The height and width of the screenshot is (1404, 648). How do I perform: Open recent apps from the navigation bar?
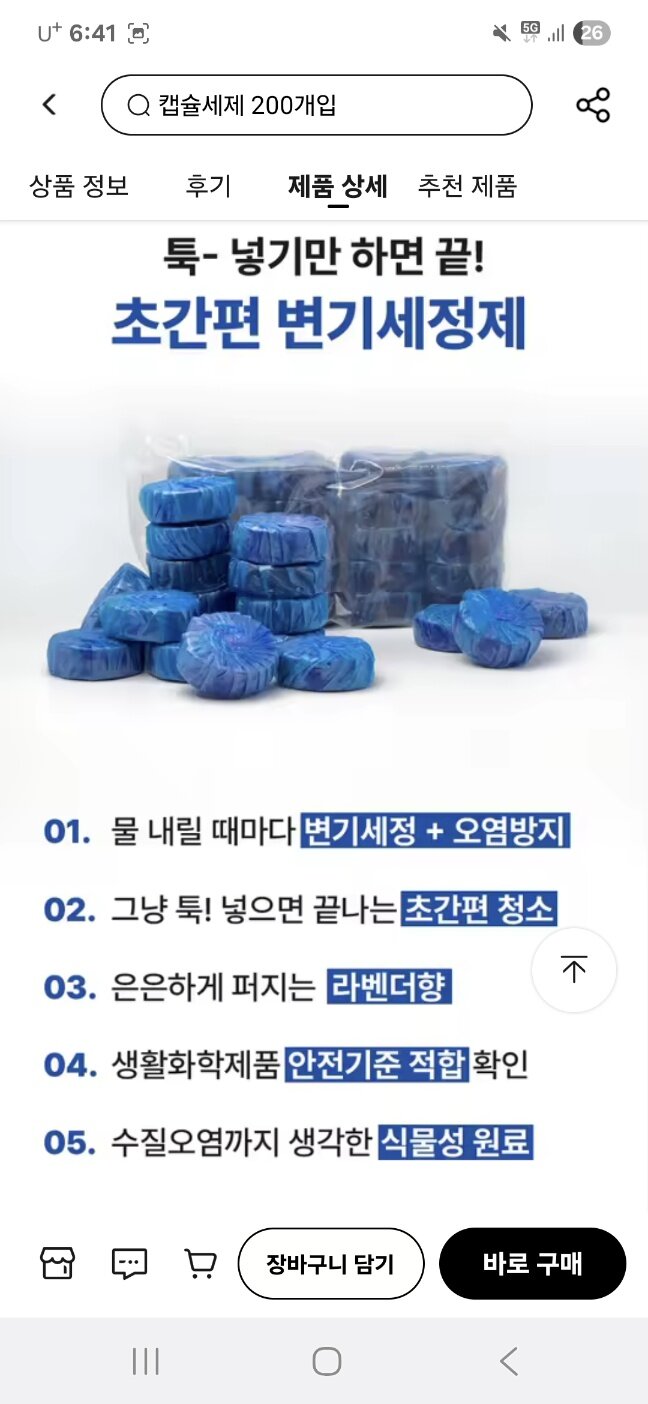[146, 1361]
